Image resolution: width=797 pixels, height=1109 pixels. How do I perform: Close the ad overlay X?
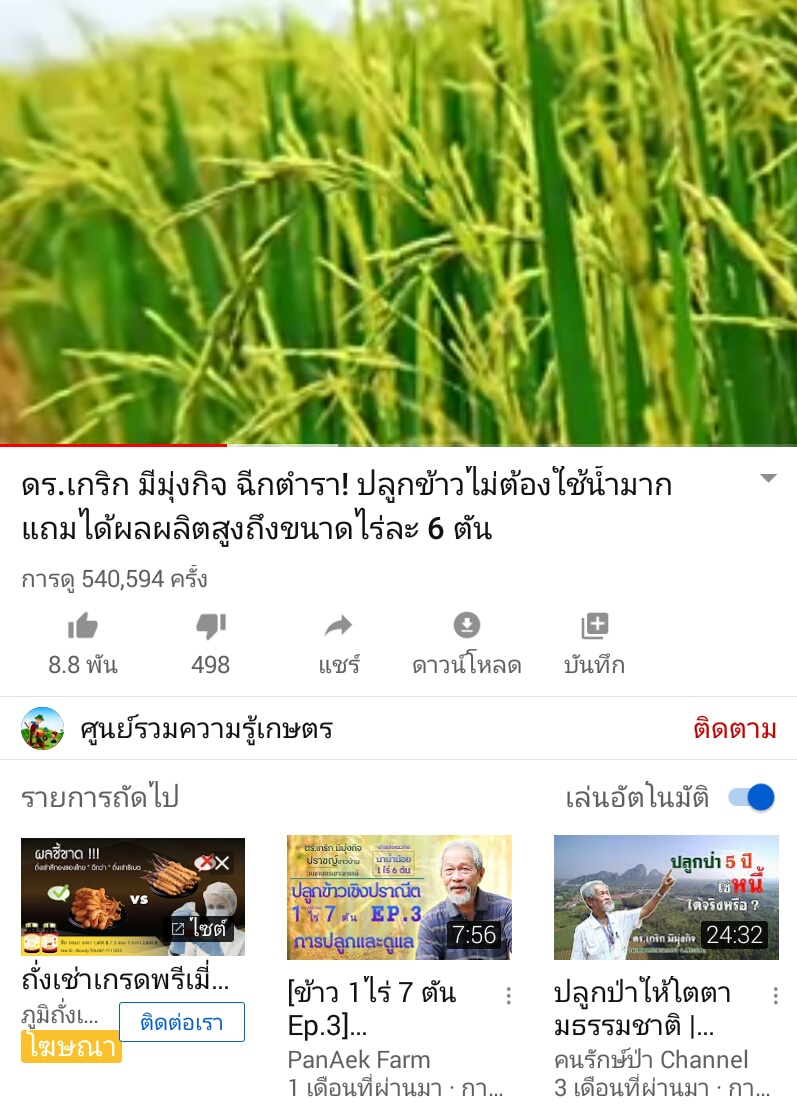(222, 862)
